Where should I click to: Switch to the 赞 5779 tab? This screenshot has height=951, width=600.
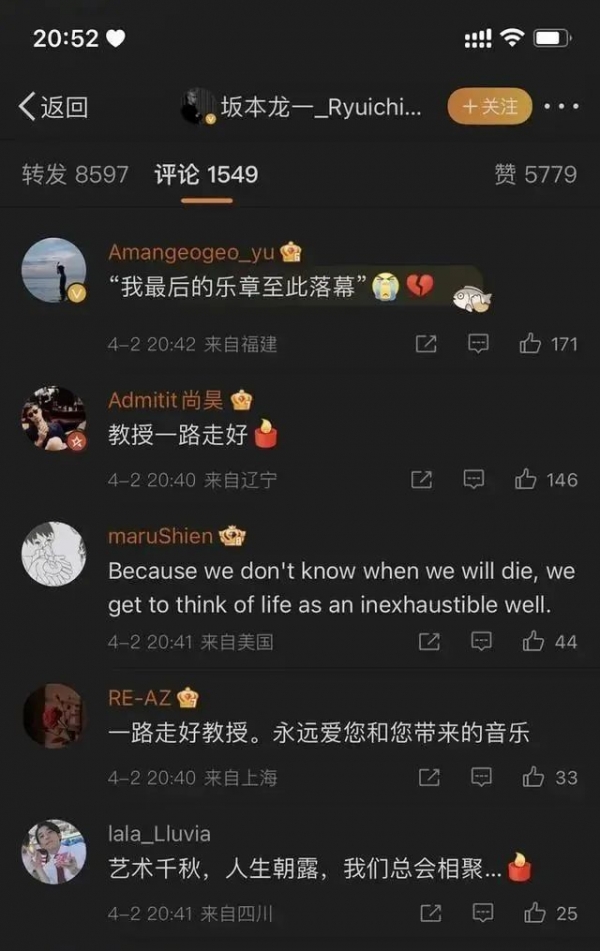click(x=535, y=174)
